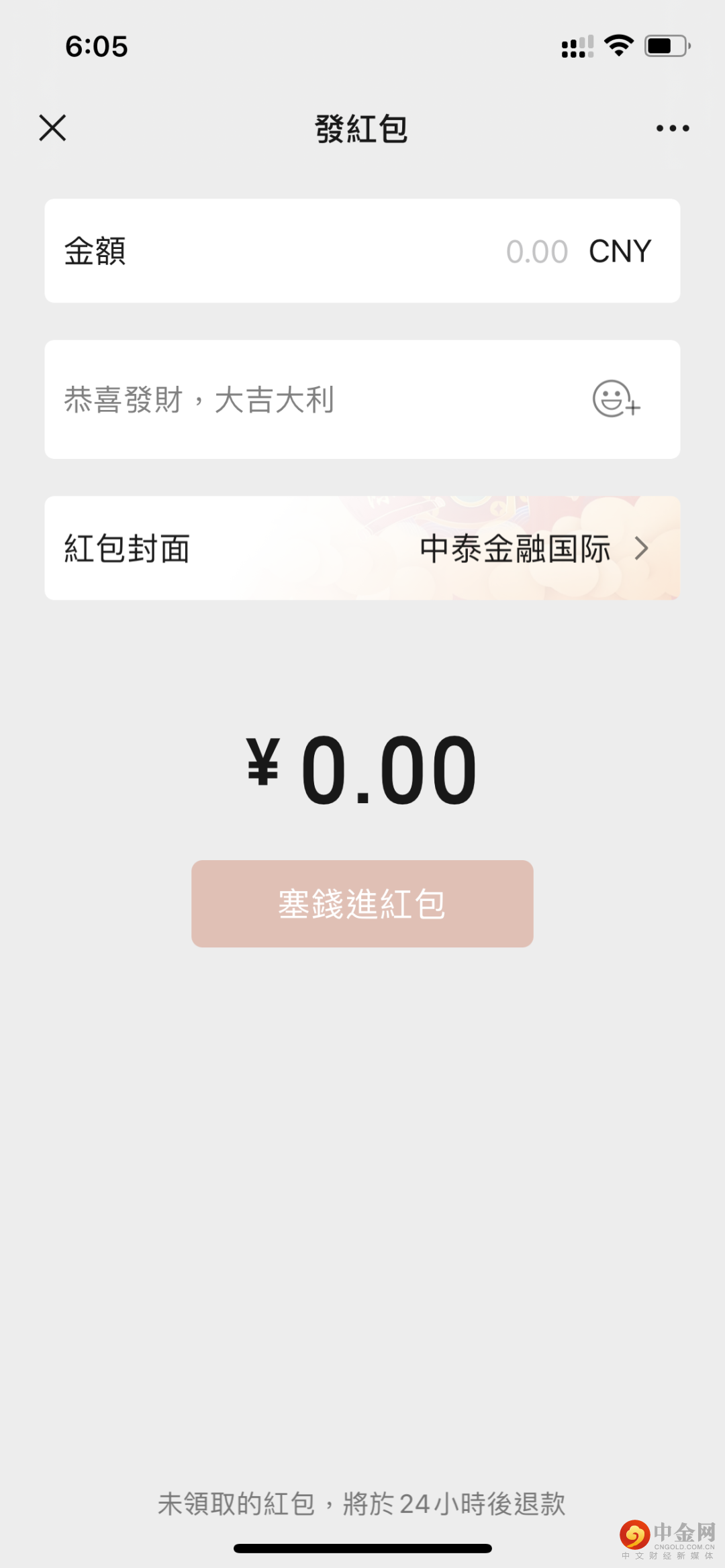Close the 發紅包 screen

(x=52, y=127)
